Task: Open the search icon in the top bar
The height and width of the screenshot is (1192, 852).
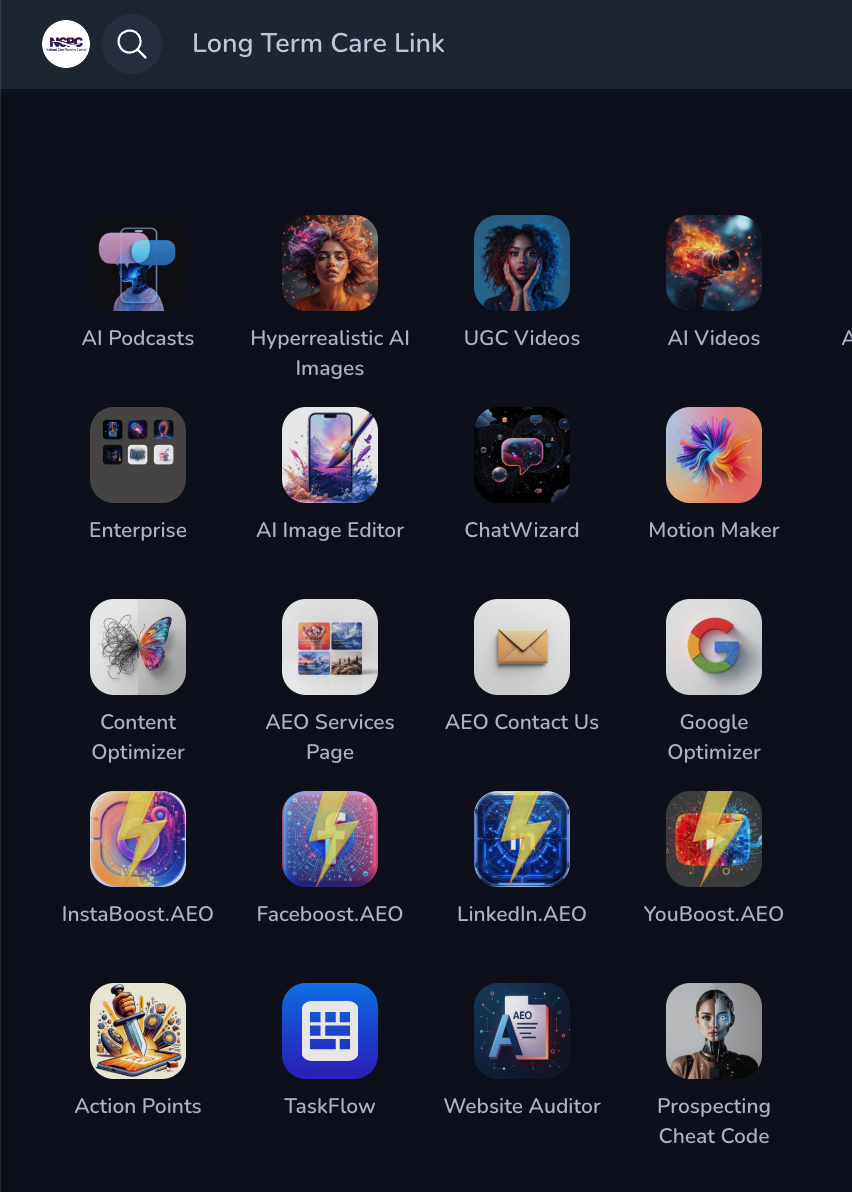Action: tap(132, 44)
